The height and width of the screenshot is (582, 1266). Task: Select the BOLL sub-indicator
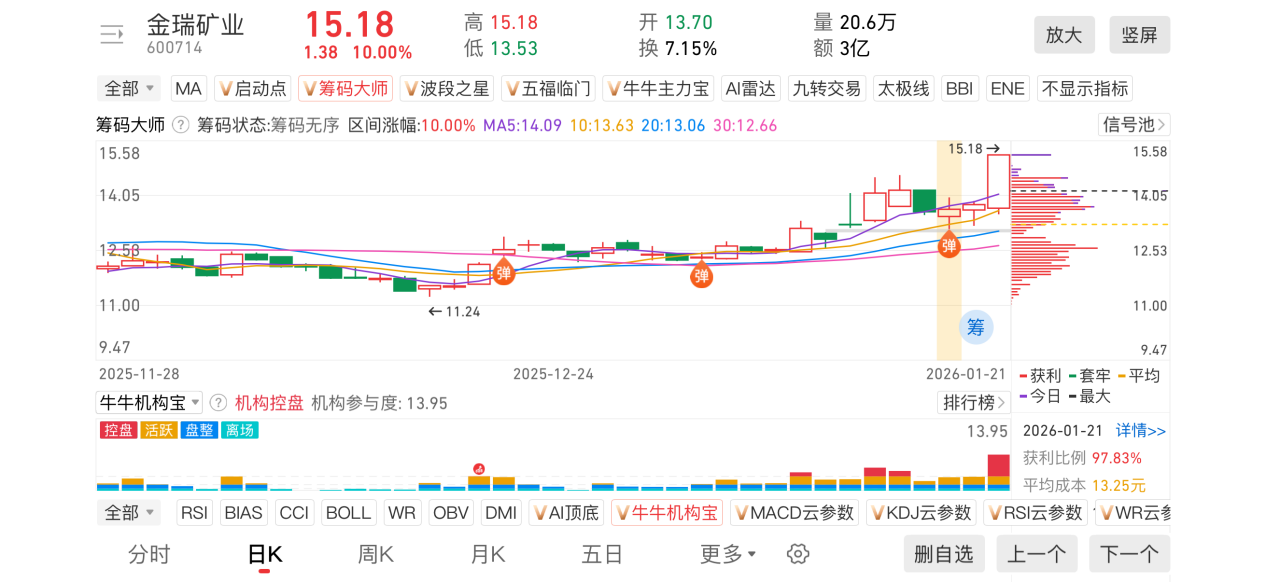click(348, 513)
